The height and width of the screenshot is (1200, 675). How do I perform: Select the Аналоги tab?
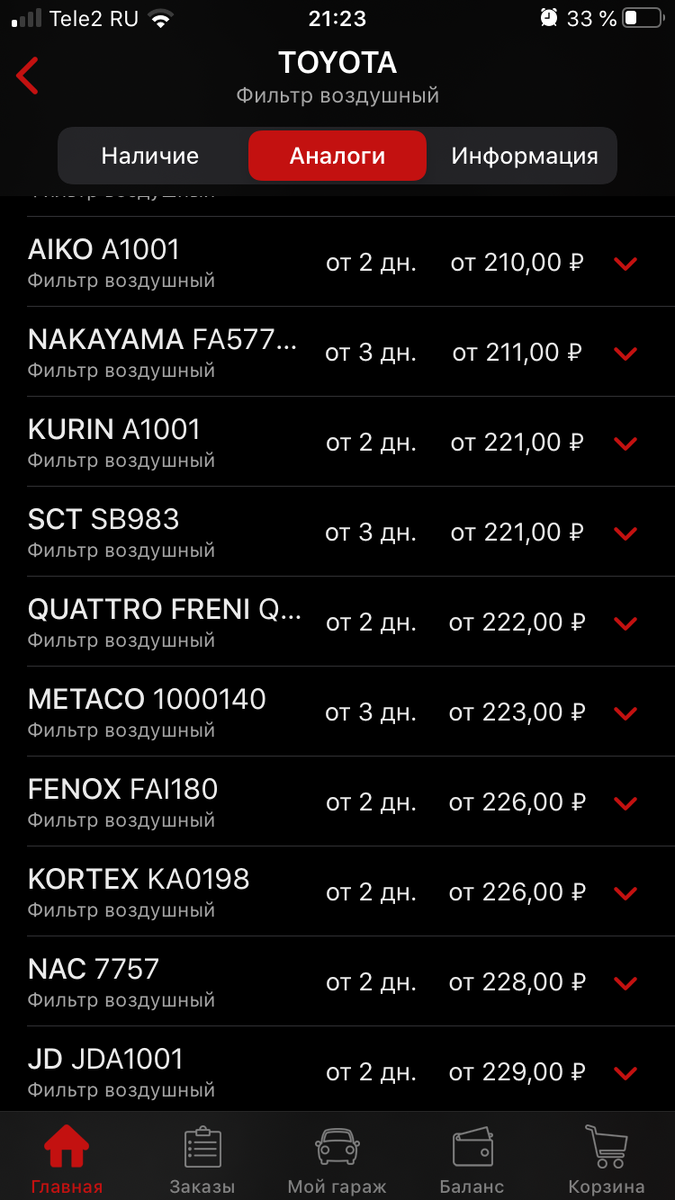coord(337,156)
